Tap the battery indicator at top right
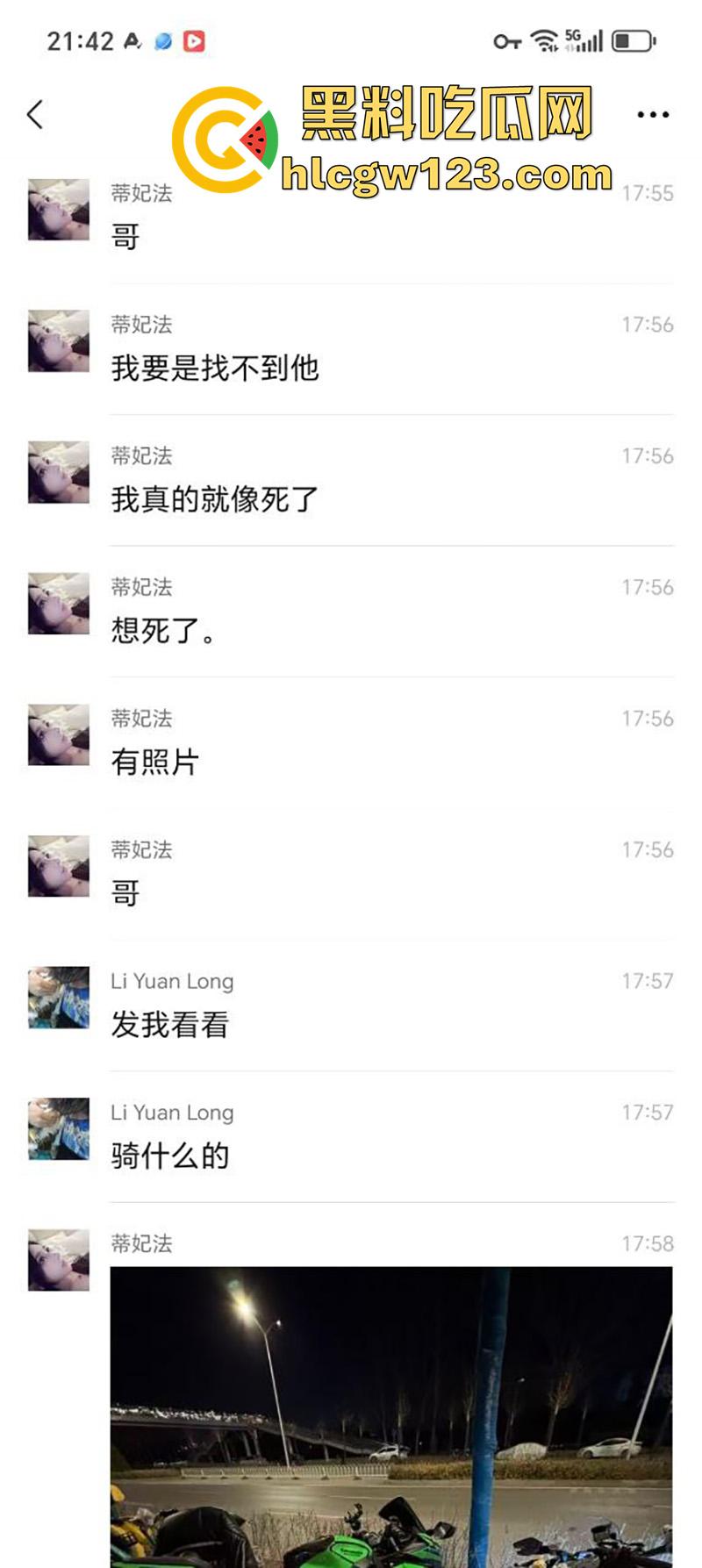 (x=630, y=39)
